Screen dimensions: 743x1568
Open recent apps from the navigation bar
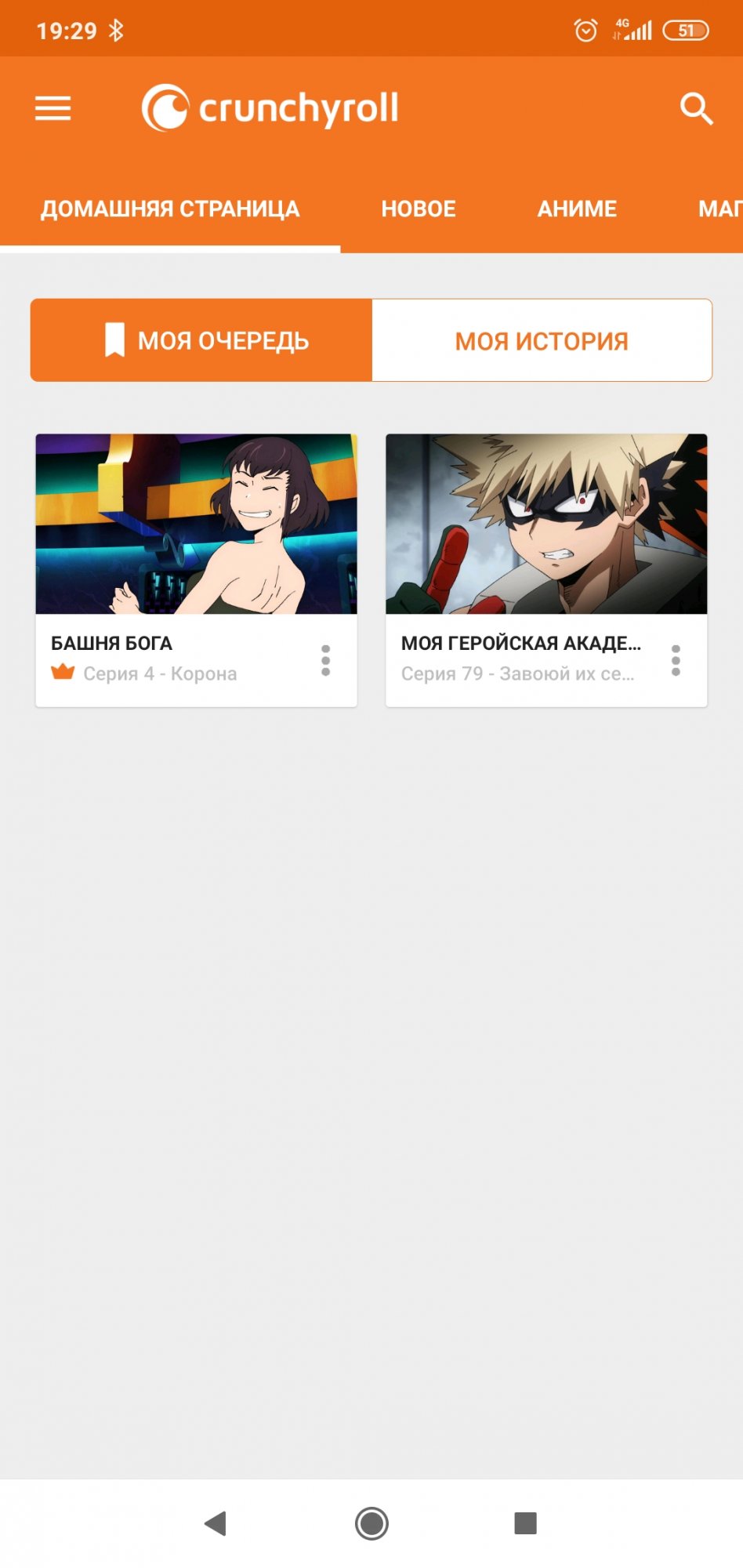click(525, 1523)
